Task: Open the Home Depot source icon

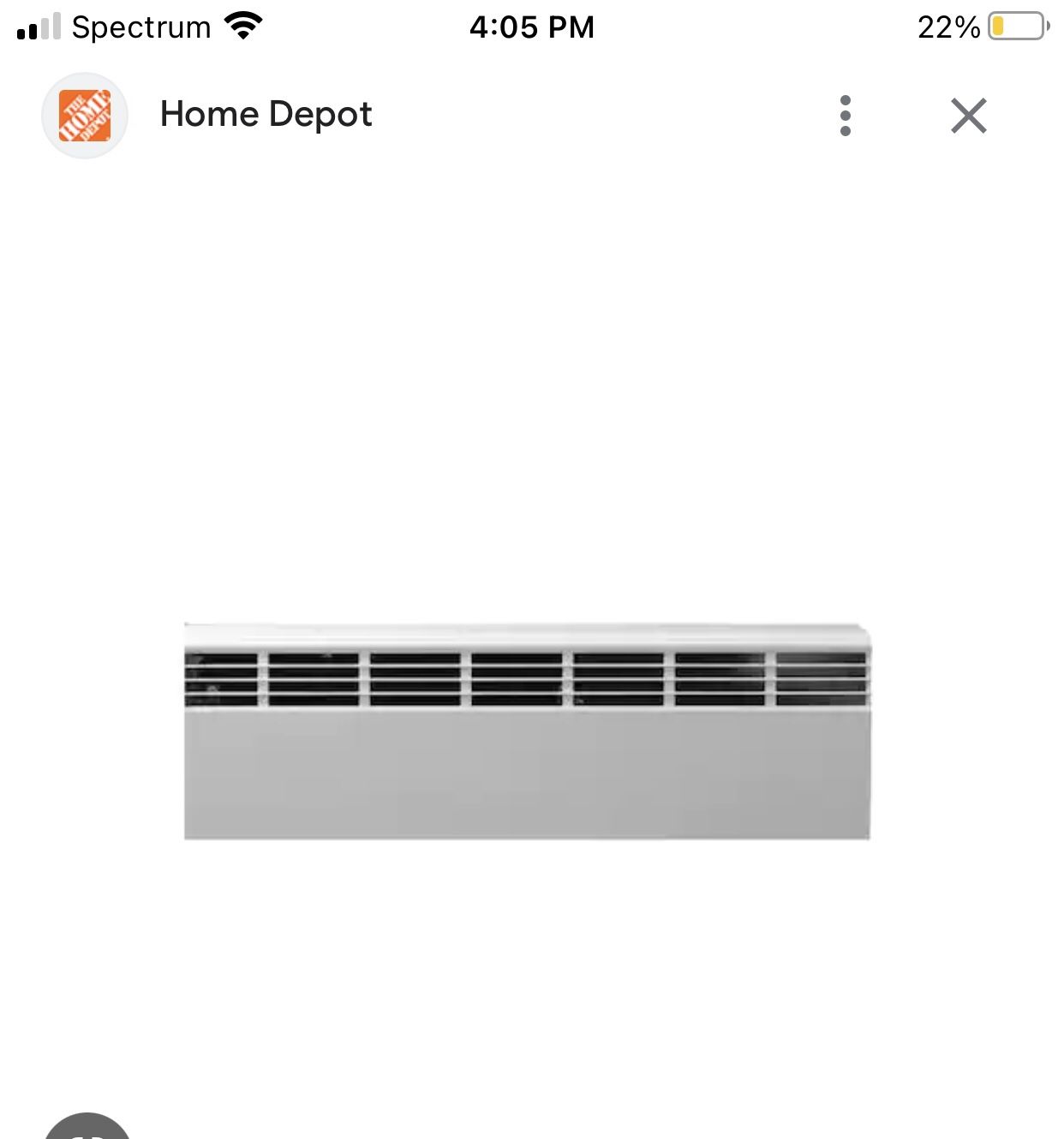Action: [85, 116]
